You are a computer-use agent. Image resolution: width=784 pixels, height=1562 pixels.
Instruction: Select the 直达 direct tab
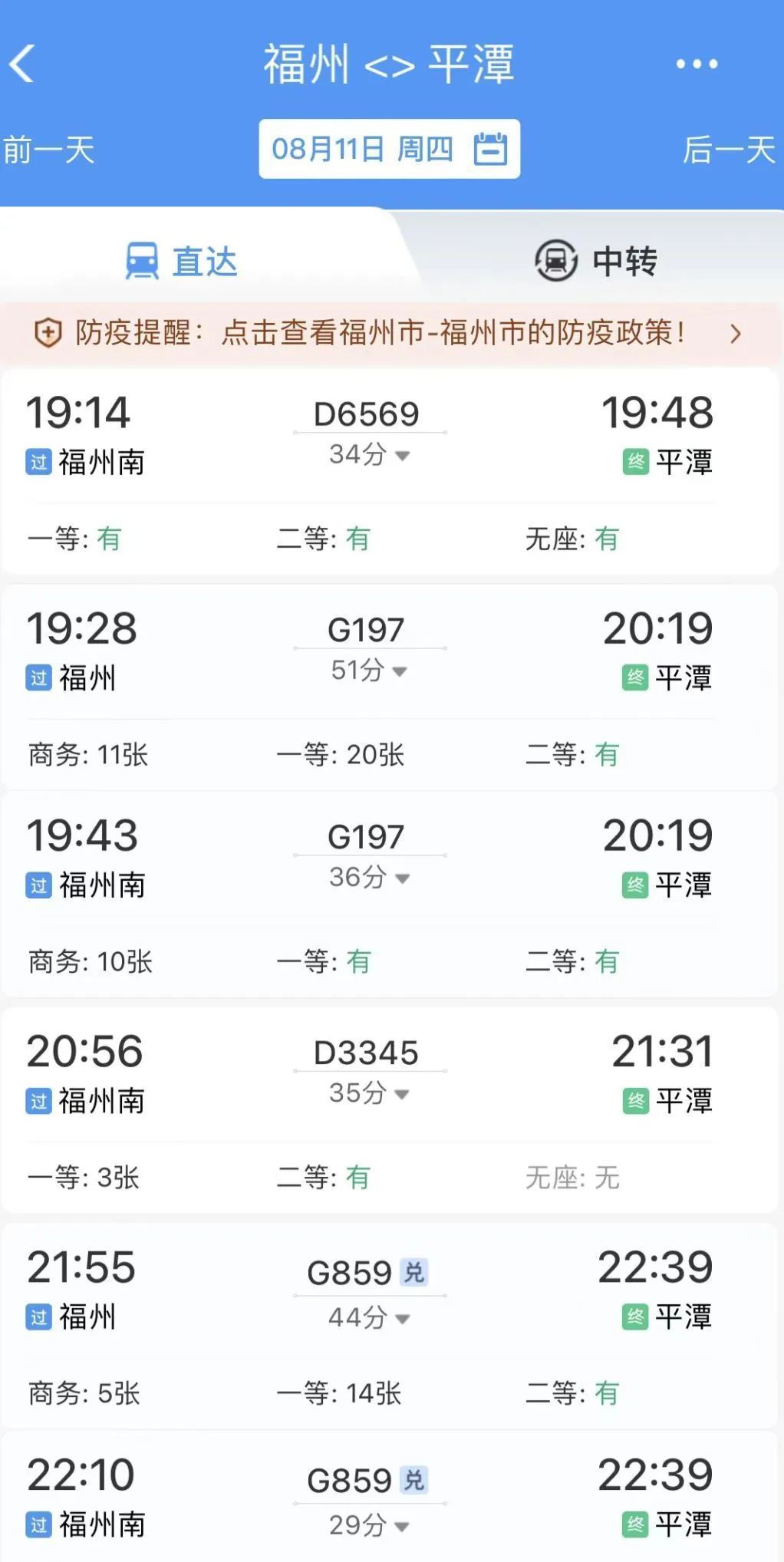(x=182, y=261)
